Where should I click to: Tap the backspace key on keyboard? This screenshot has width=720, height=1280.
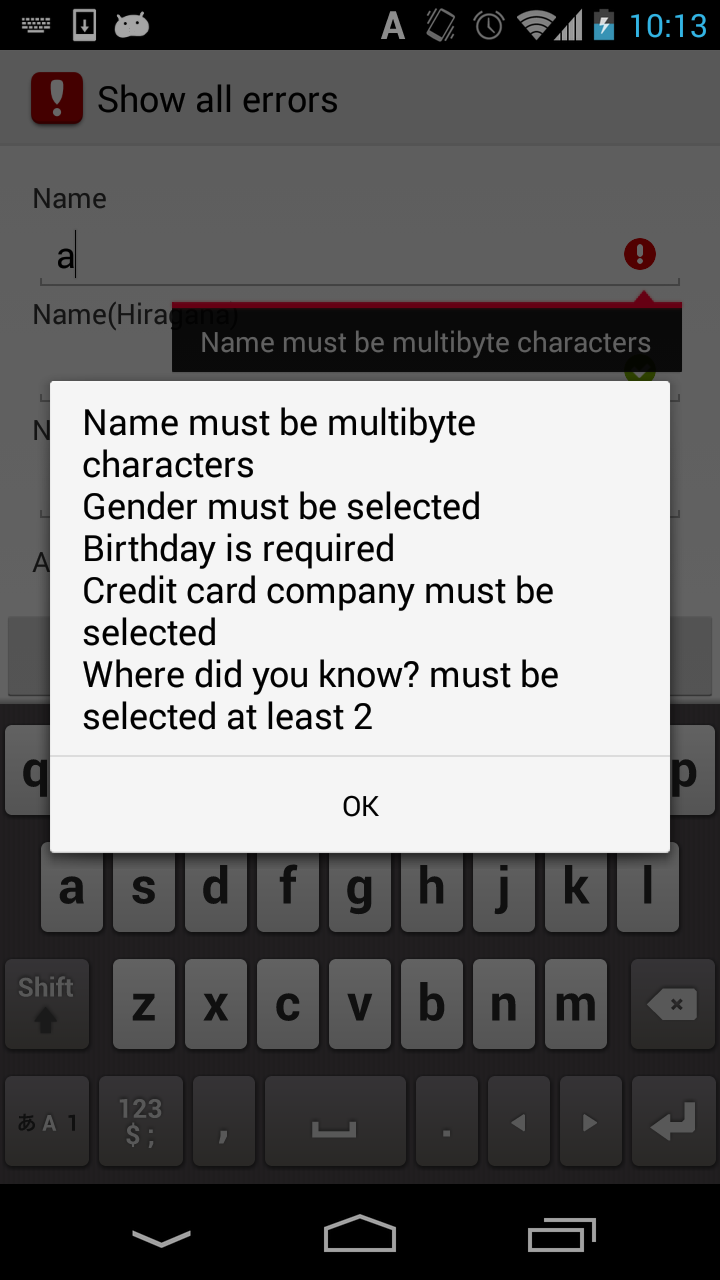pyautogui.click(x=671, y=1005)
